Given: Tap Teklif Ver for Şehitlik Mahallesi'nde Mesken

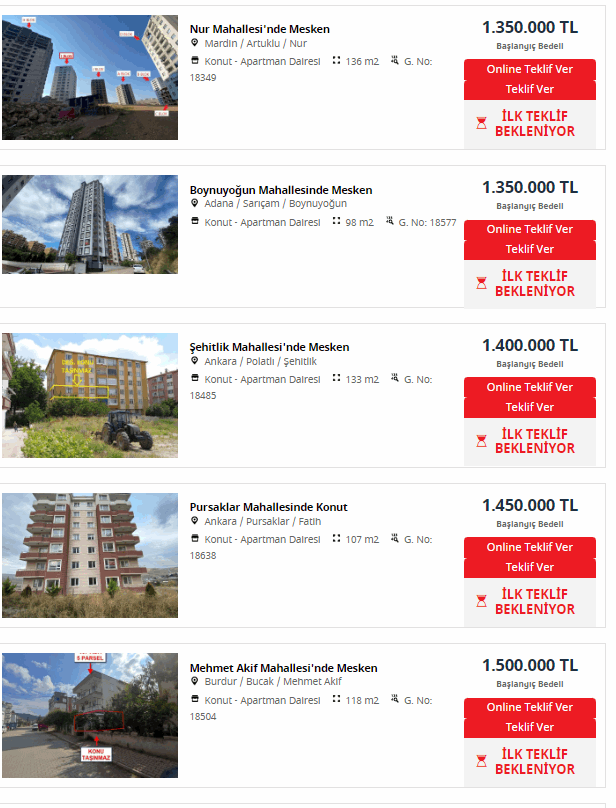Looking at the screenshot, I should click(529, 407).
